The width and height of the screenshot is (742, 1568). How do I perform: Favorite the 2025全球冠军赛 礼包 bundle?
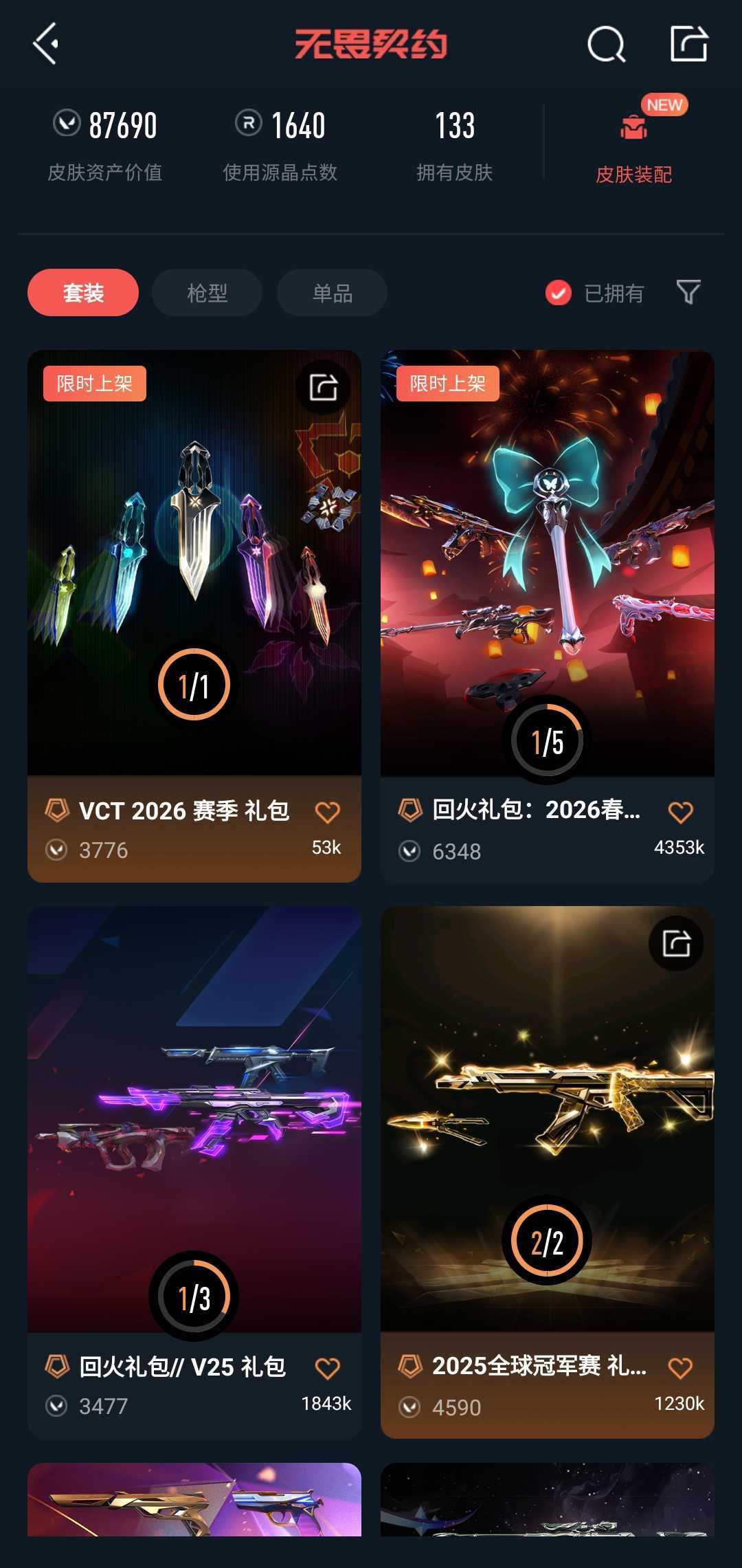point(680,1368)
